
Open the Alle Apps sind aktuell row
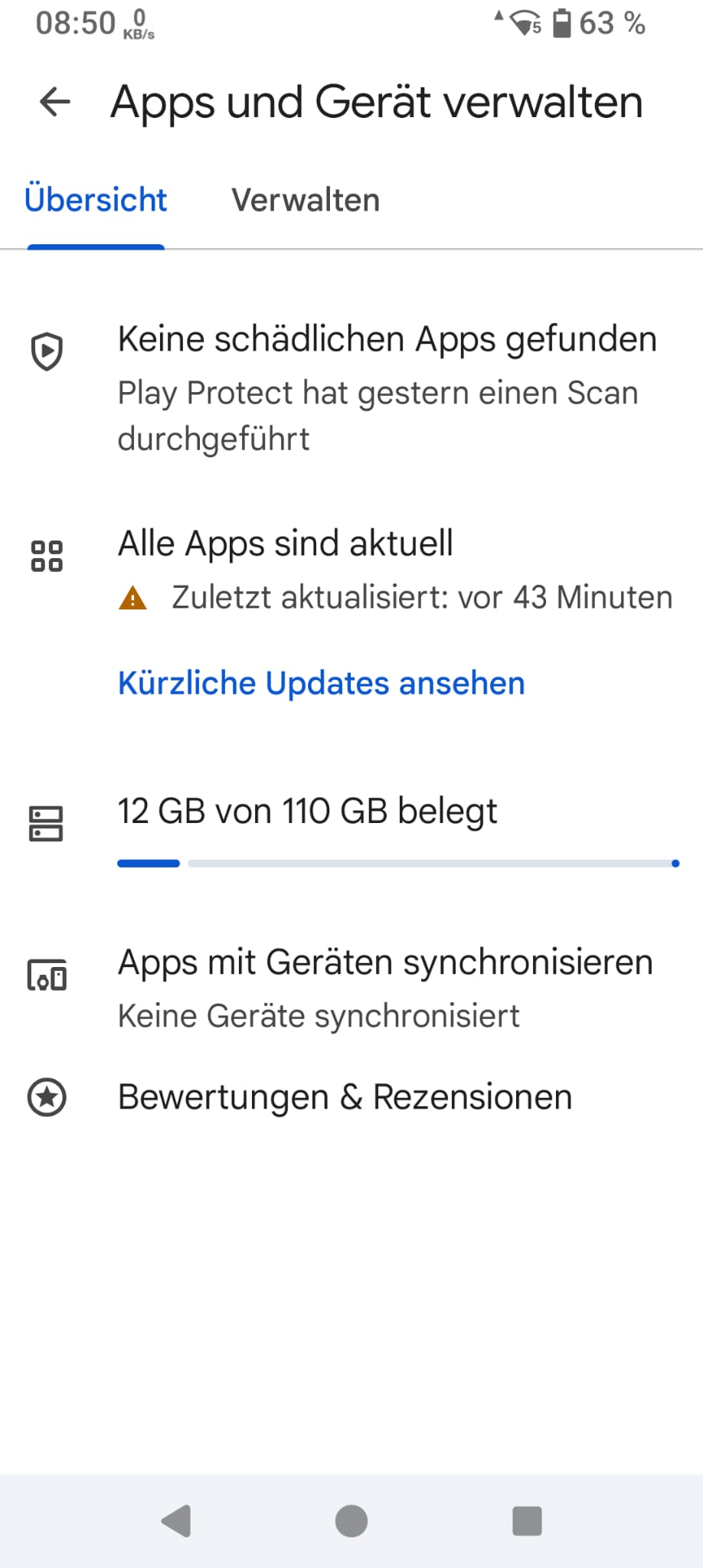pos(286,544)
